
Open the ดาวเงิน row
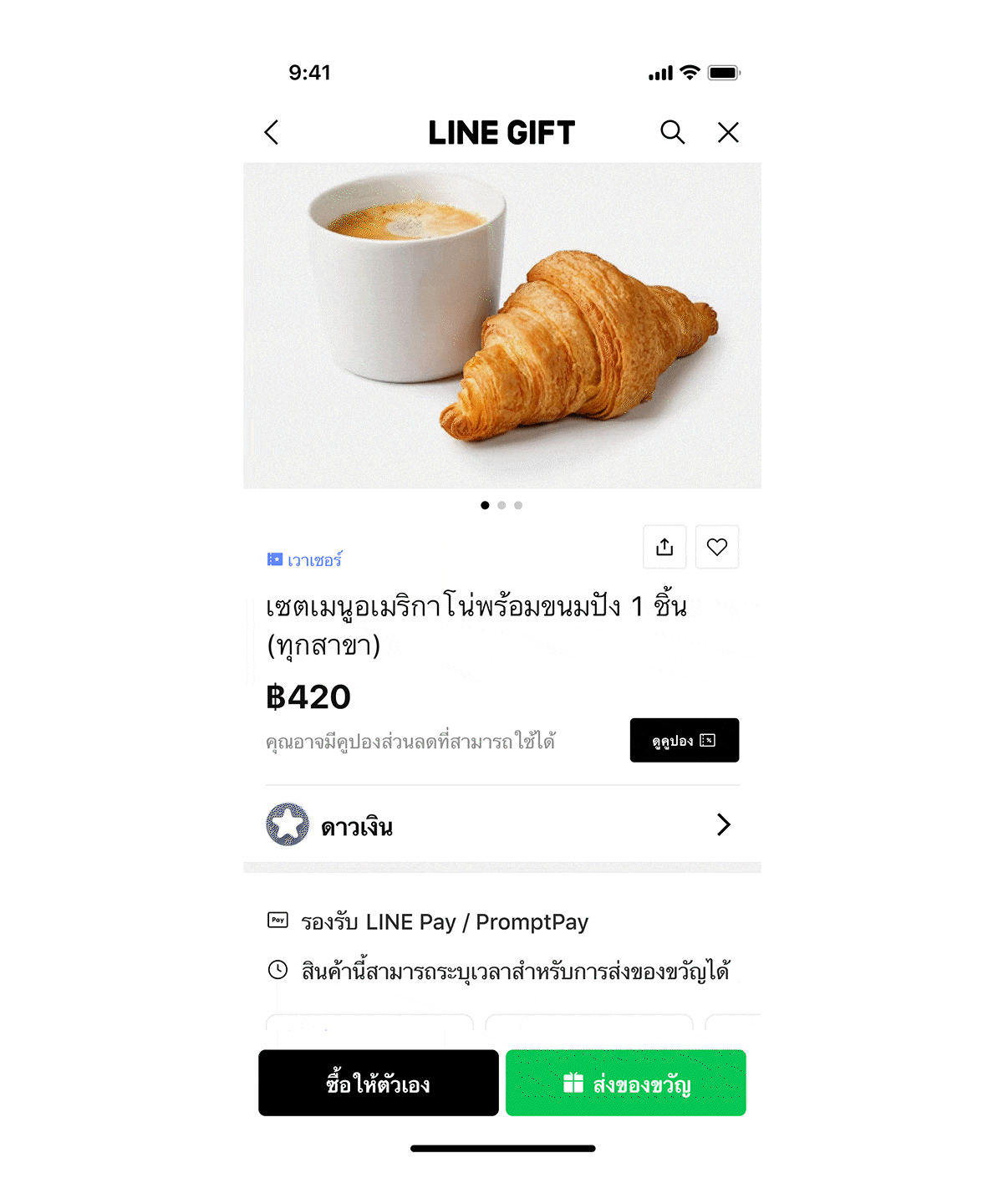coord(501,825)
